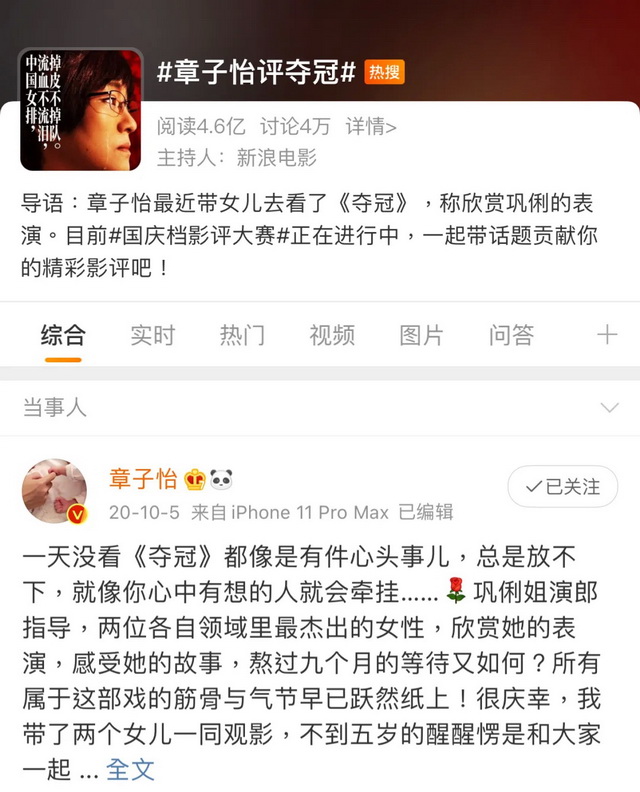640x792 pixels.
Task: Tap the plus icon beside the tabs
Action: point(607,335)
